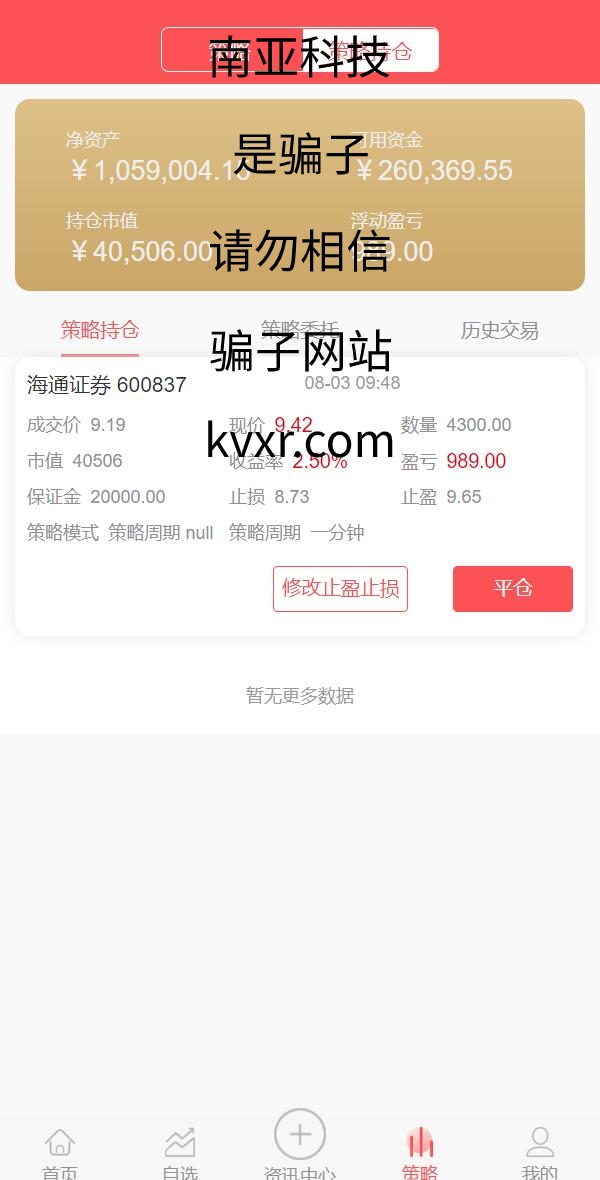Tap 修改止盈止损 for 海通证券
The image size is (600, 1180).
pos(340,588)
